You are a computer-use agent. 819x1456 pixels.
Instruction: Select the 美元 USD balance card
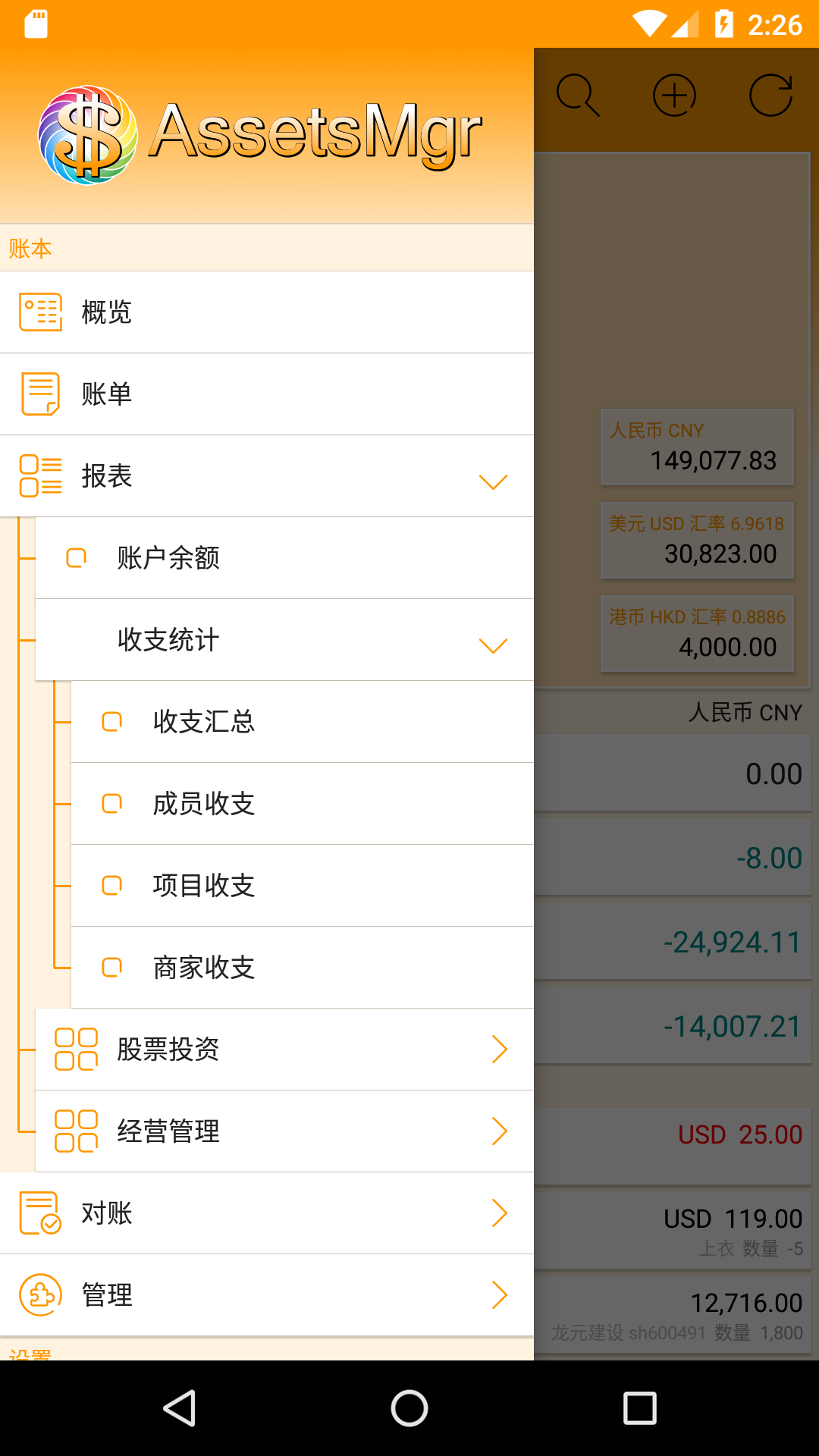(x=696, y=540)
